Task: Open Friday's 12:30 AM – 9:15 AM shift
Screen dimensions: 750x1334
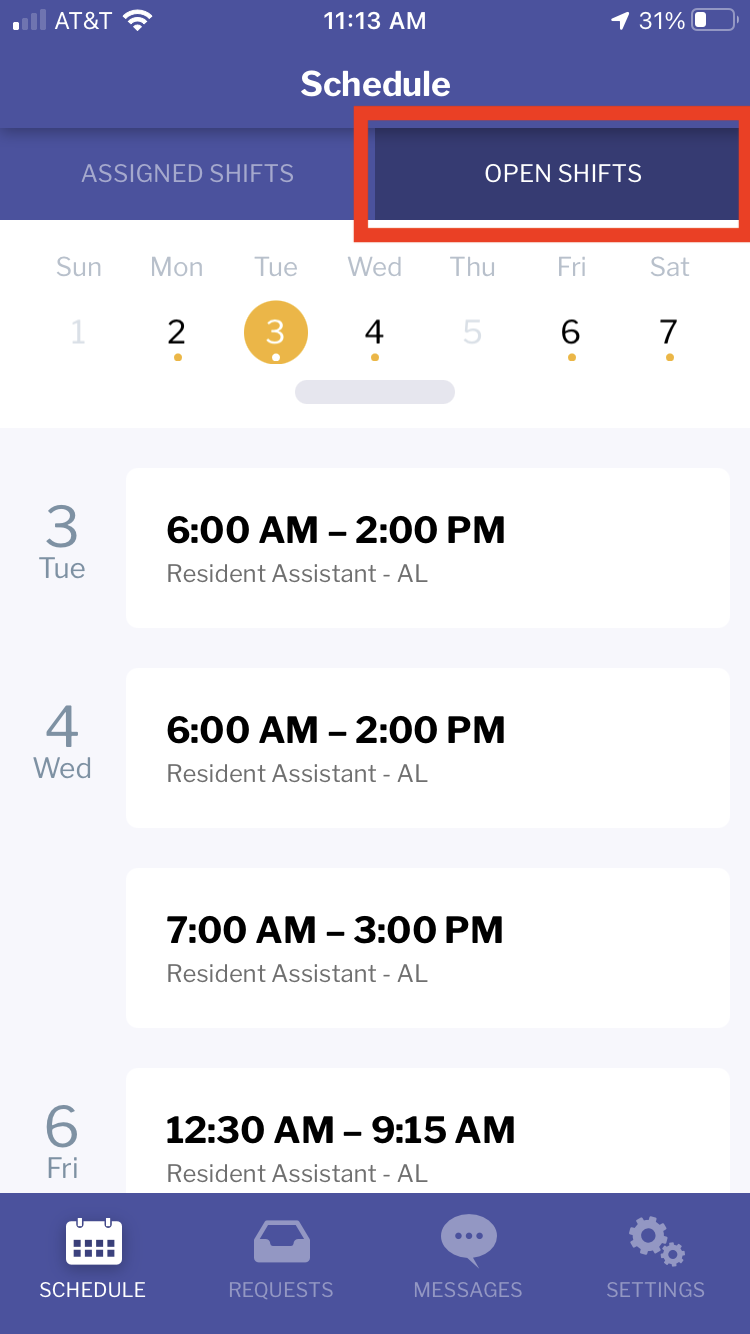Action: coord(428,1130)
